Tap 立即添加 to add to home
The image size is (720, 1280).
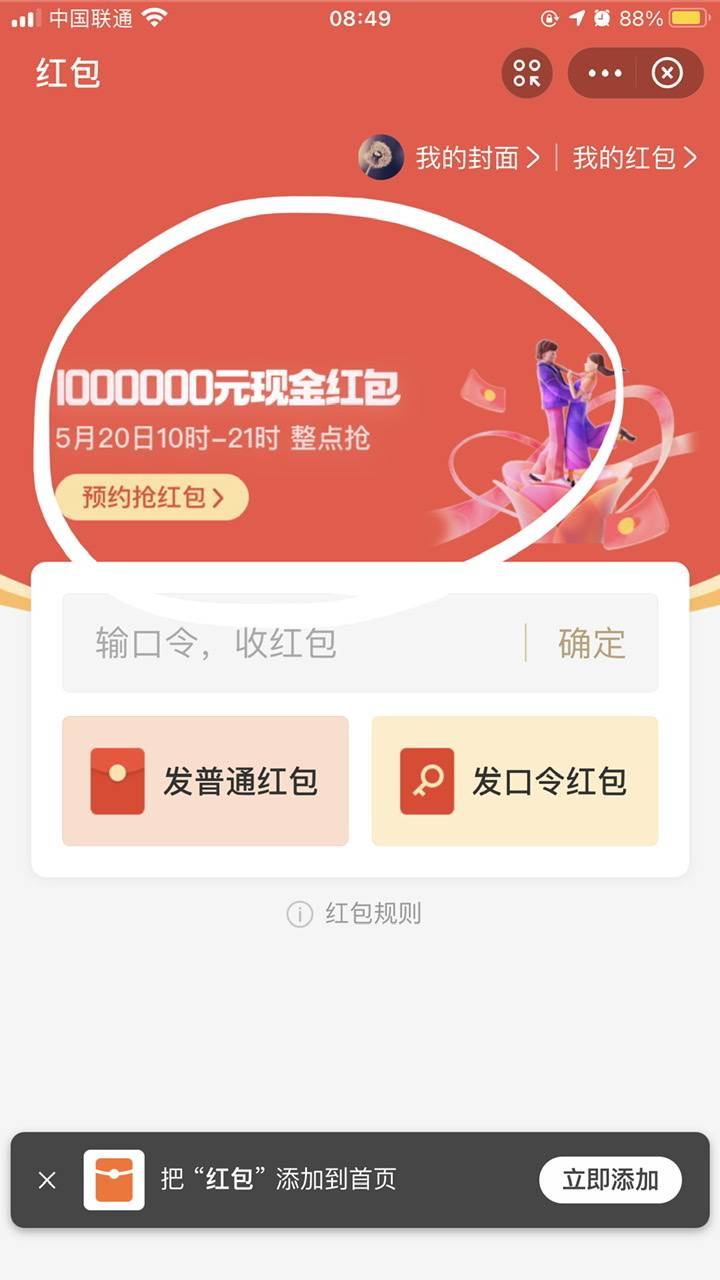coord(610,1180)
